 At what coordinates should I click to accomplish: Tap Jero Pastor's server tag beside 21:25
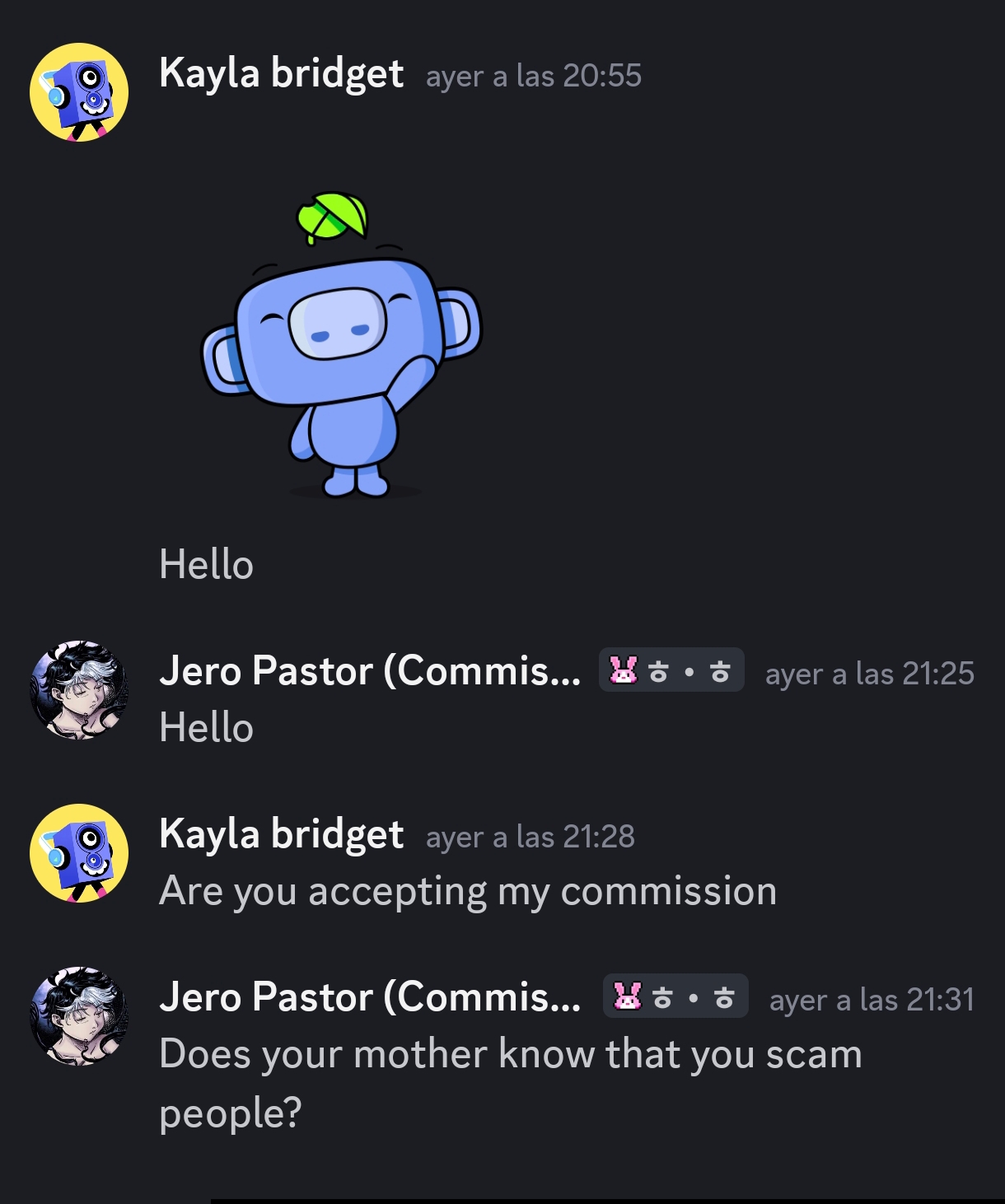671,670
